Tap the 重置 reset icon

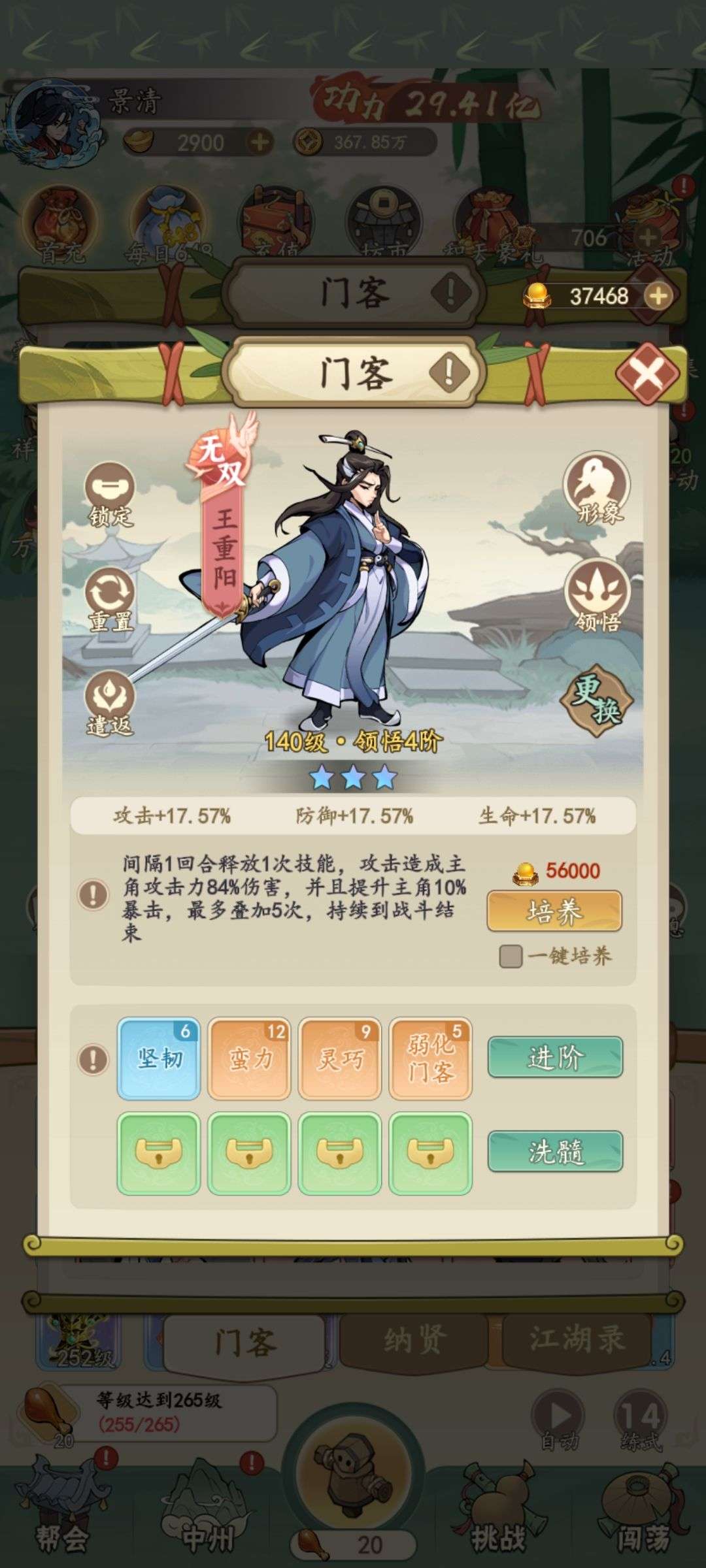click(x=110, y=599)
